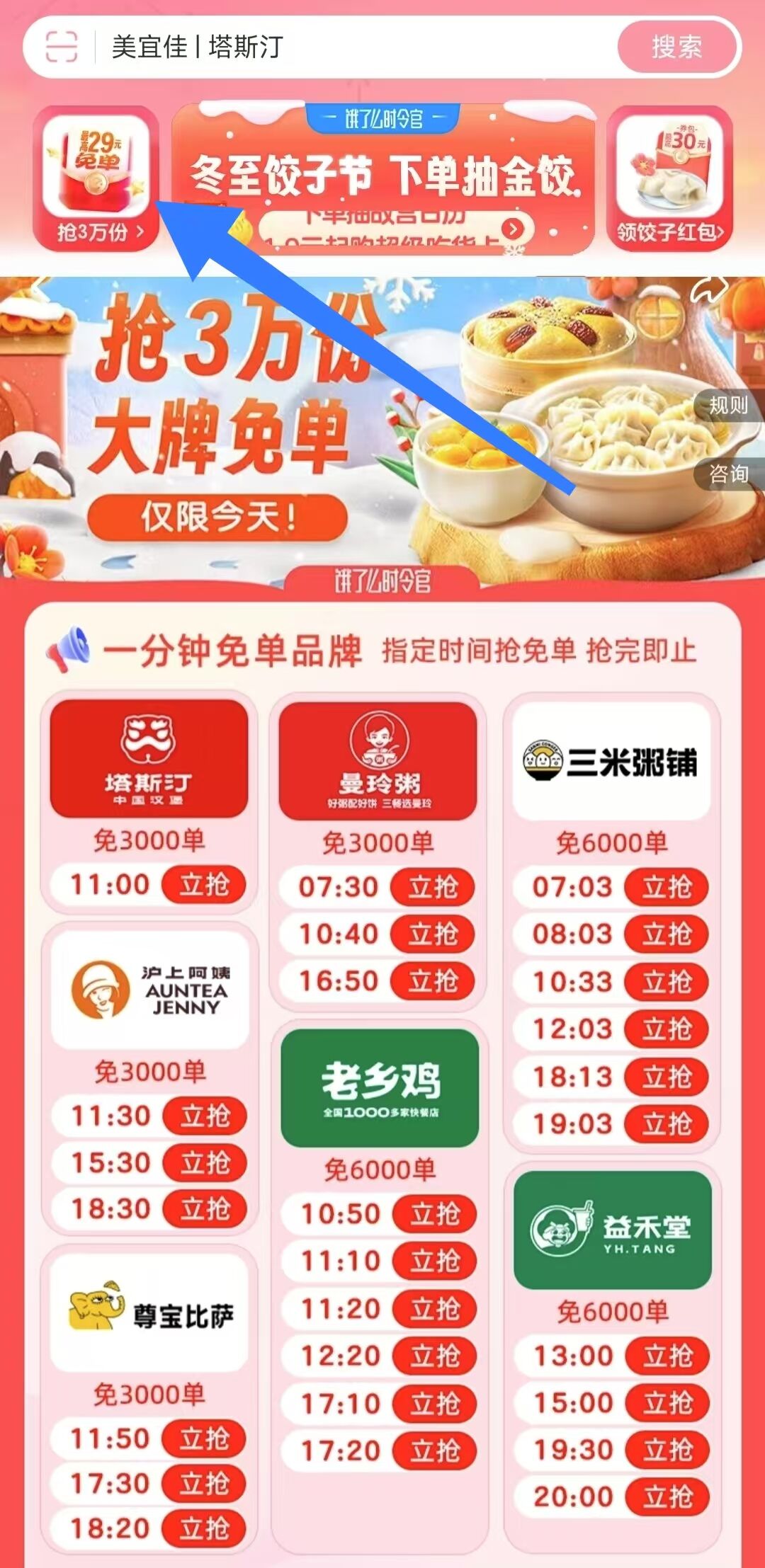Tap 立抢 for 老乡鸡 at 10:50
This screenshot has height=1568, width=765.
435,1214
